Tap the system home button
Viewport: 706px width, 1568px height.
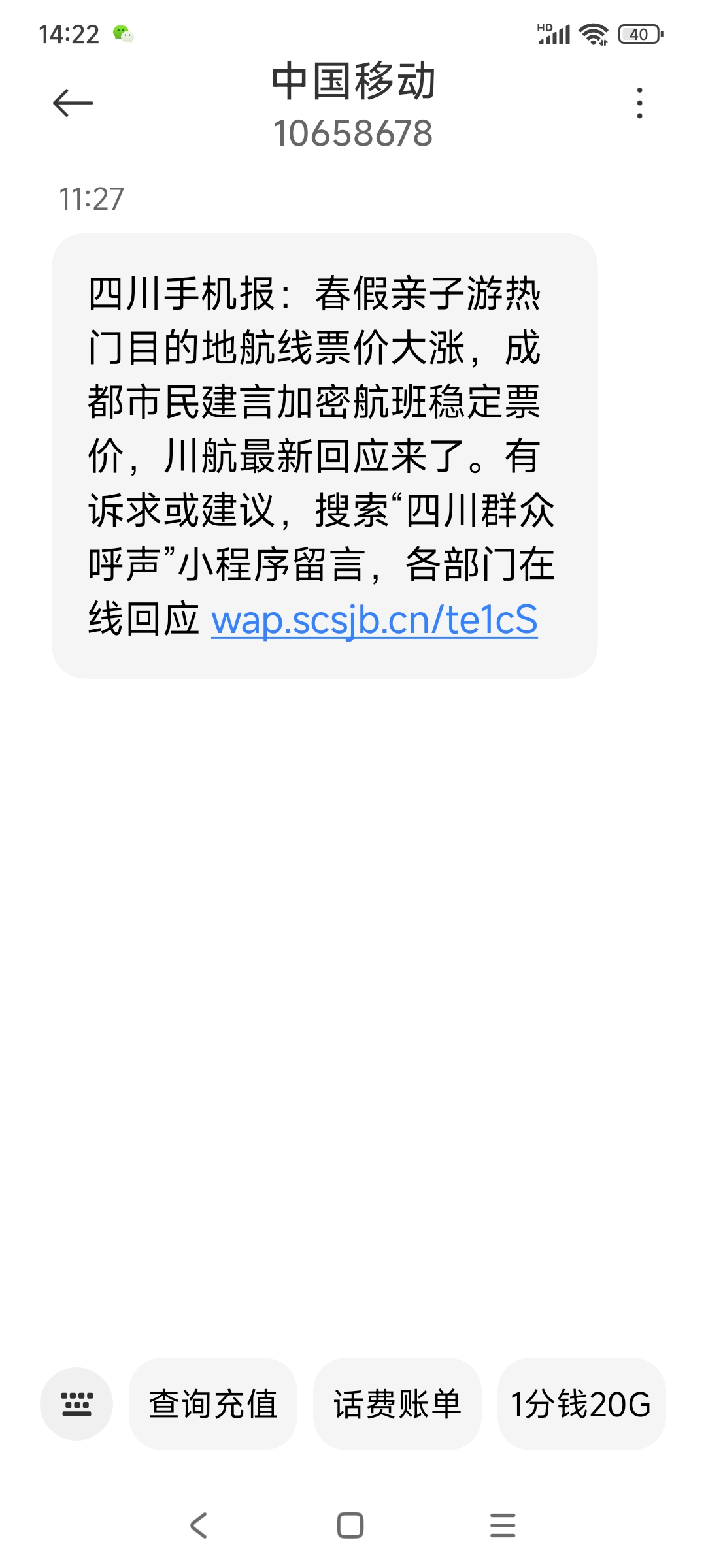[350, 1525]
